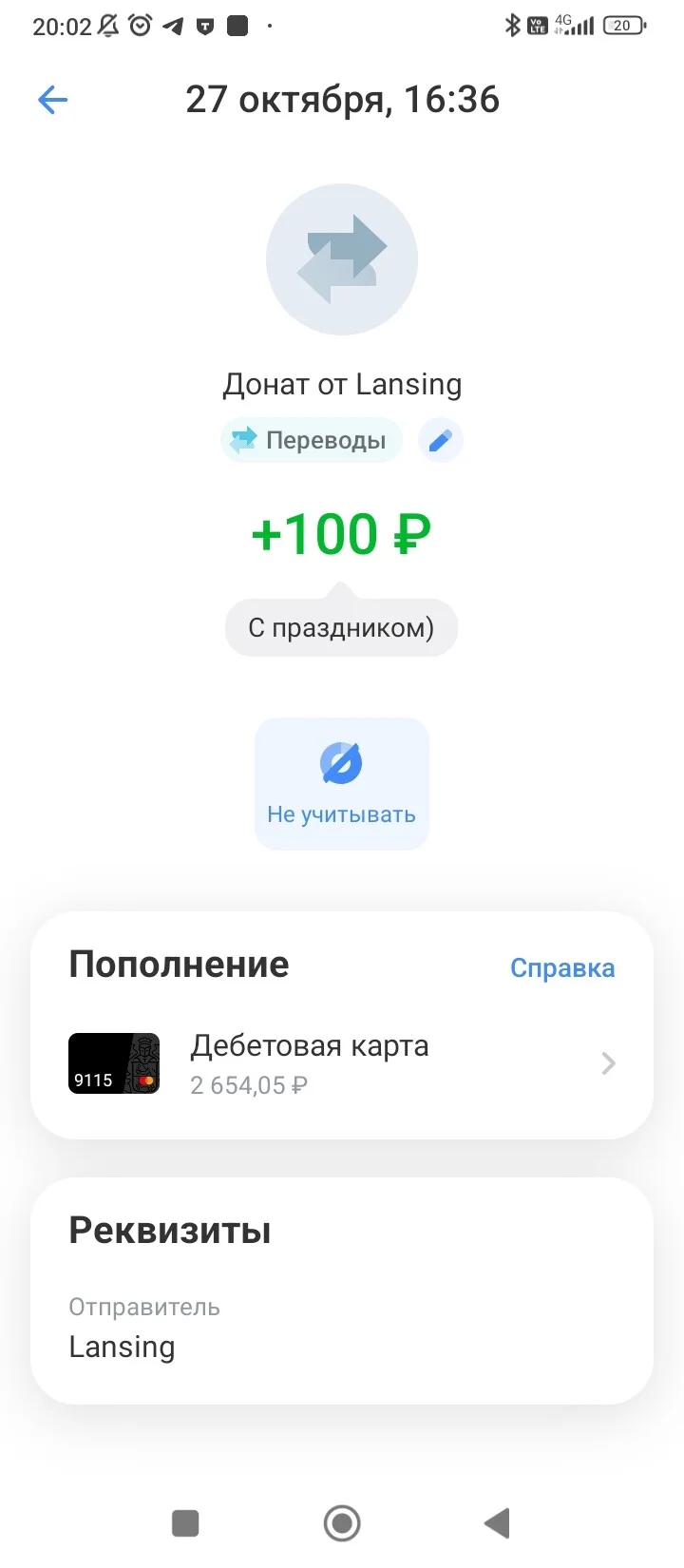This screenshot has width=684, height=1568.
Task: Open the Справка link
Action: click(x=562, y=967)
